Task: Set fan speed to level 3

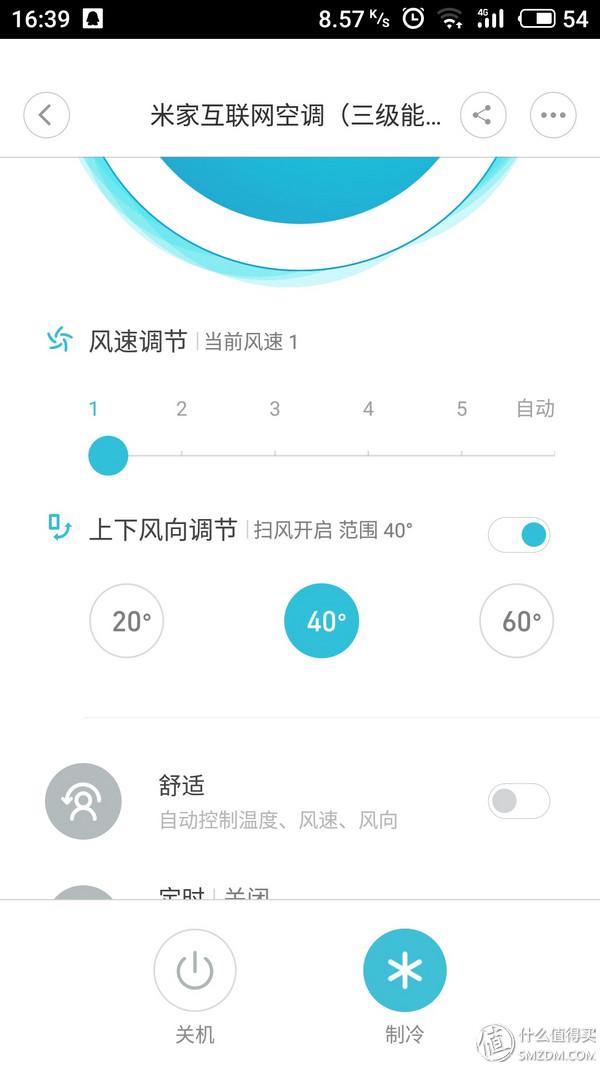Action: pos(275,455)
